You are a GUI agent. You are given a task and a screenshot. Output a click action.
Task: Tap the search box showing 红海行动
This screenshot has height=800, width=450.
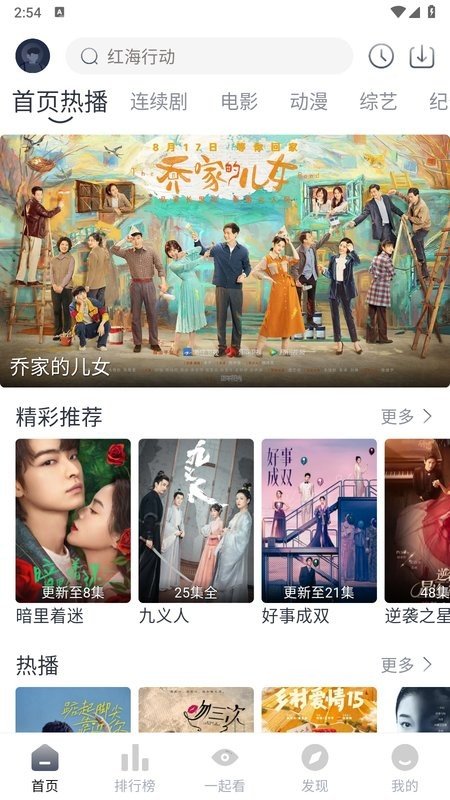coord(209,56)
